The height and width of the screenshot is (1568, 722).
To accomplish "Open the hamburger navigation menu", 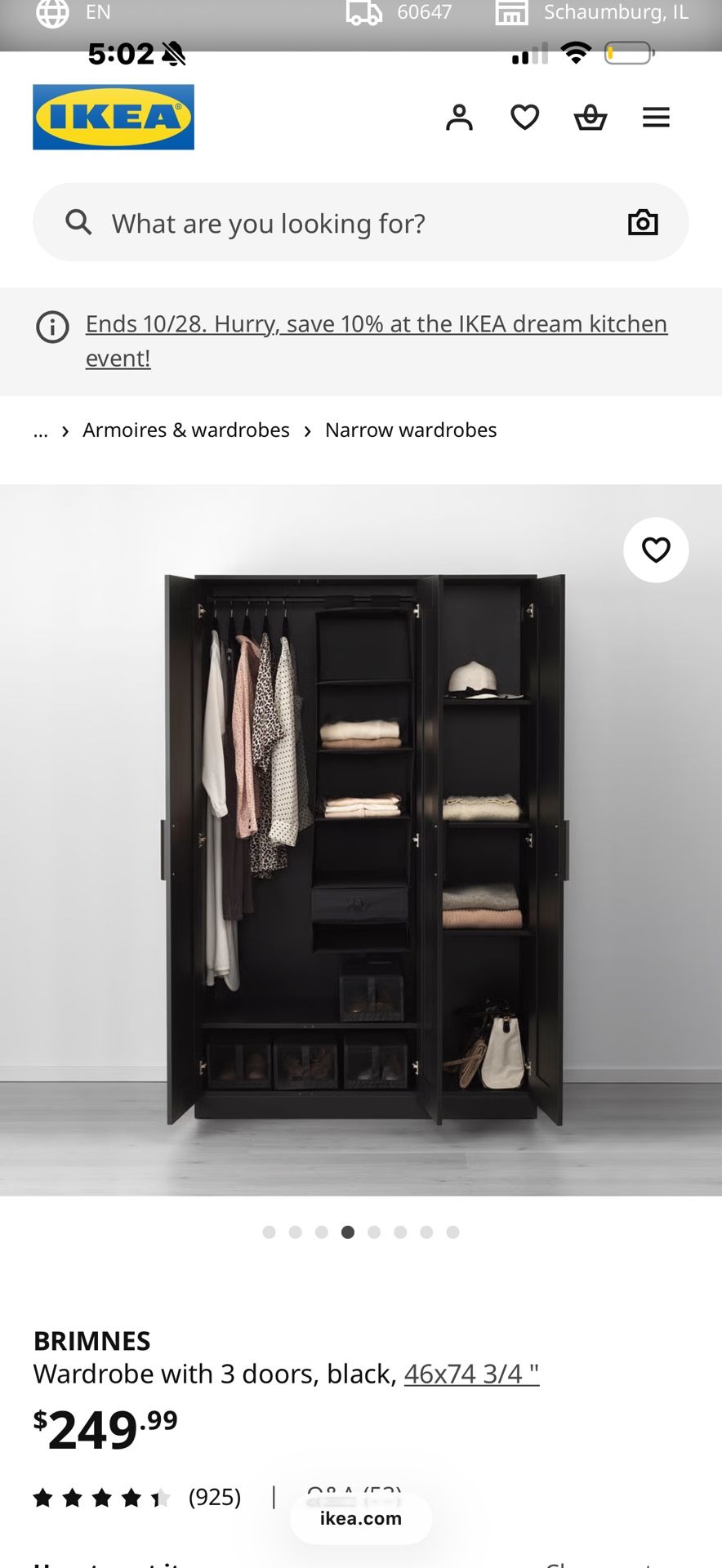I will 656,117.
